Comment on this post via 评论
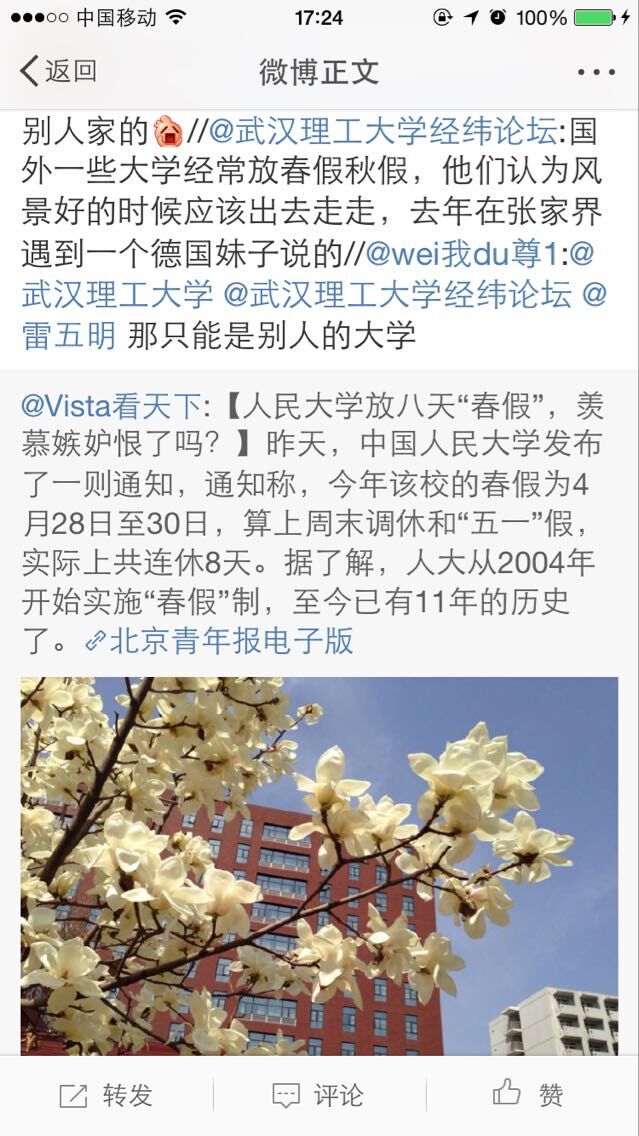 click(319, 1095)
